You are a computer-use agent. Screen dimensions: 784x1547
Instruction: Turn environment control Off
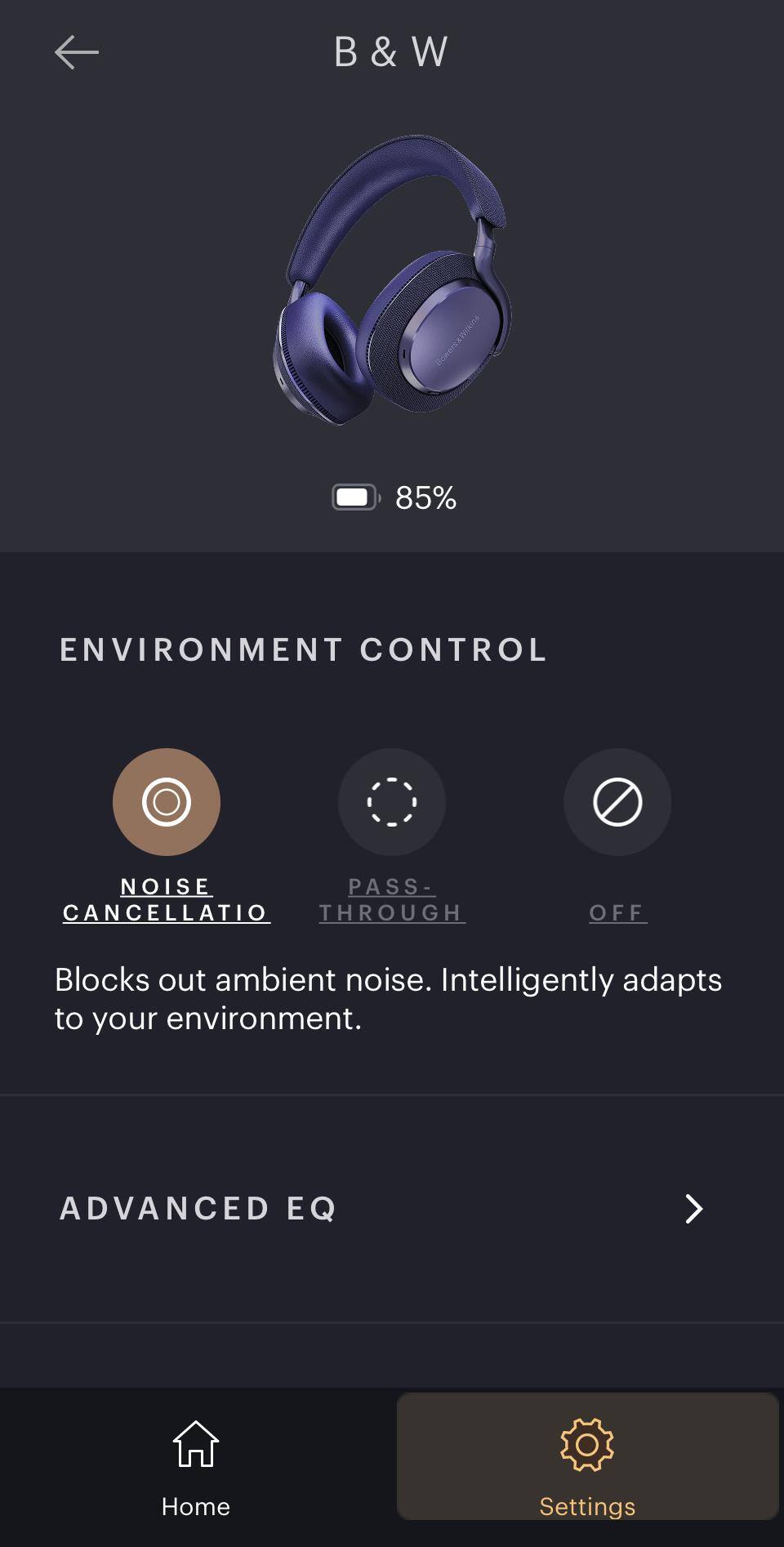pos(617,802)
